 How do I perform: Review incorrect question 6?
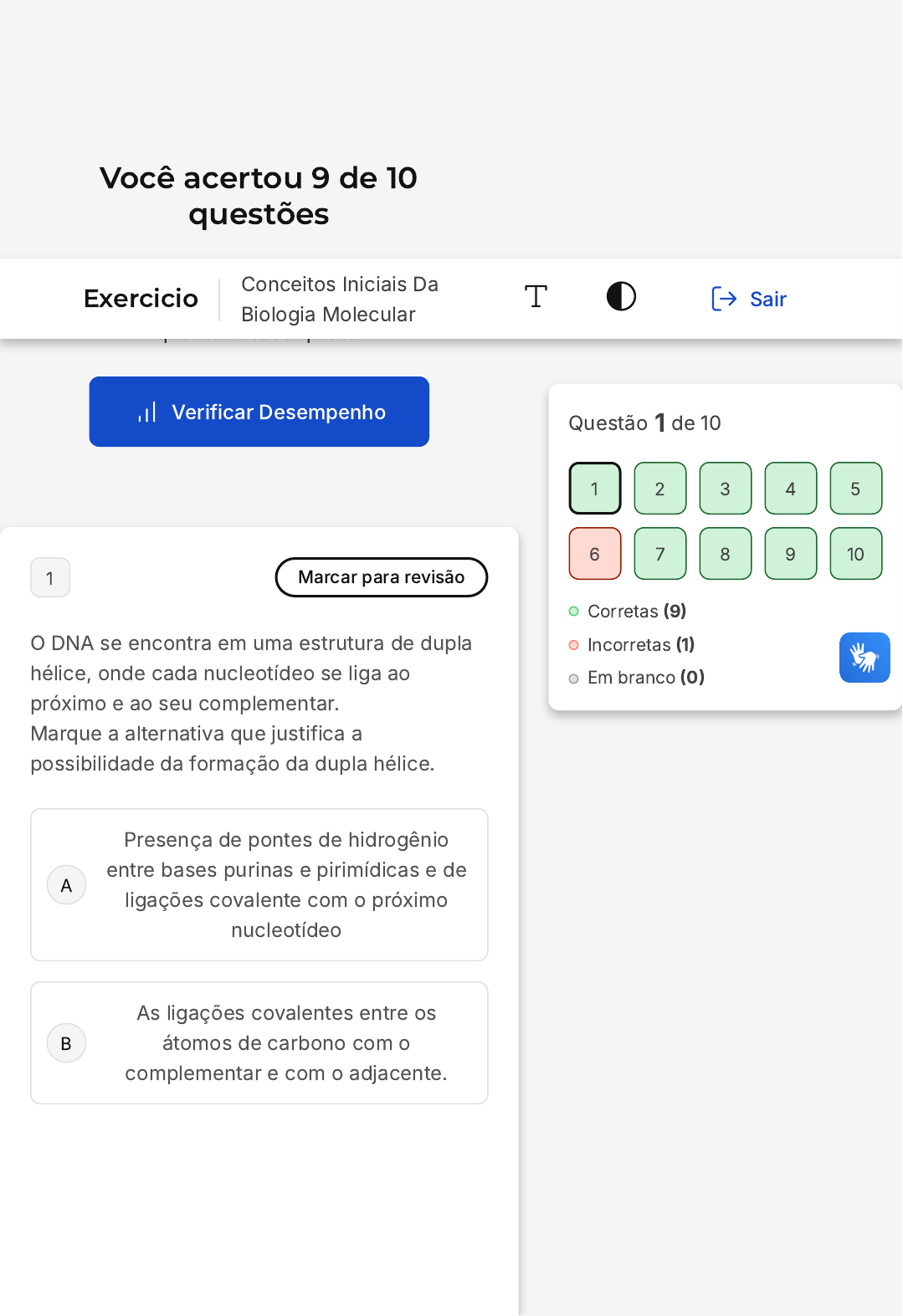pyautogui.click(x=594, y=554)
